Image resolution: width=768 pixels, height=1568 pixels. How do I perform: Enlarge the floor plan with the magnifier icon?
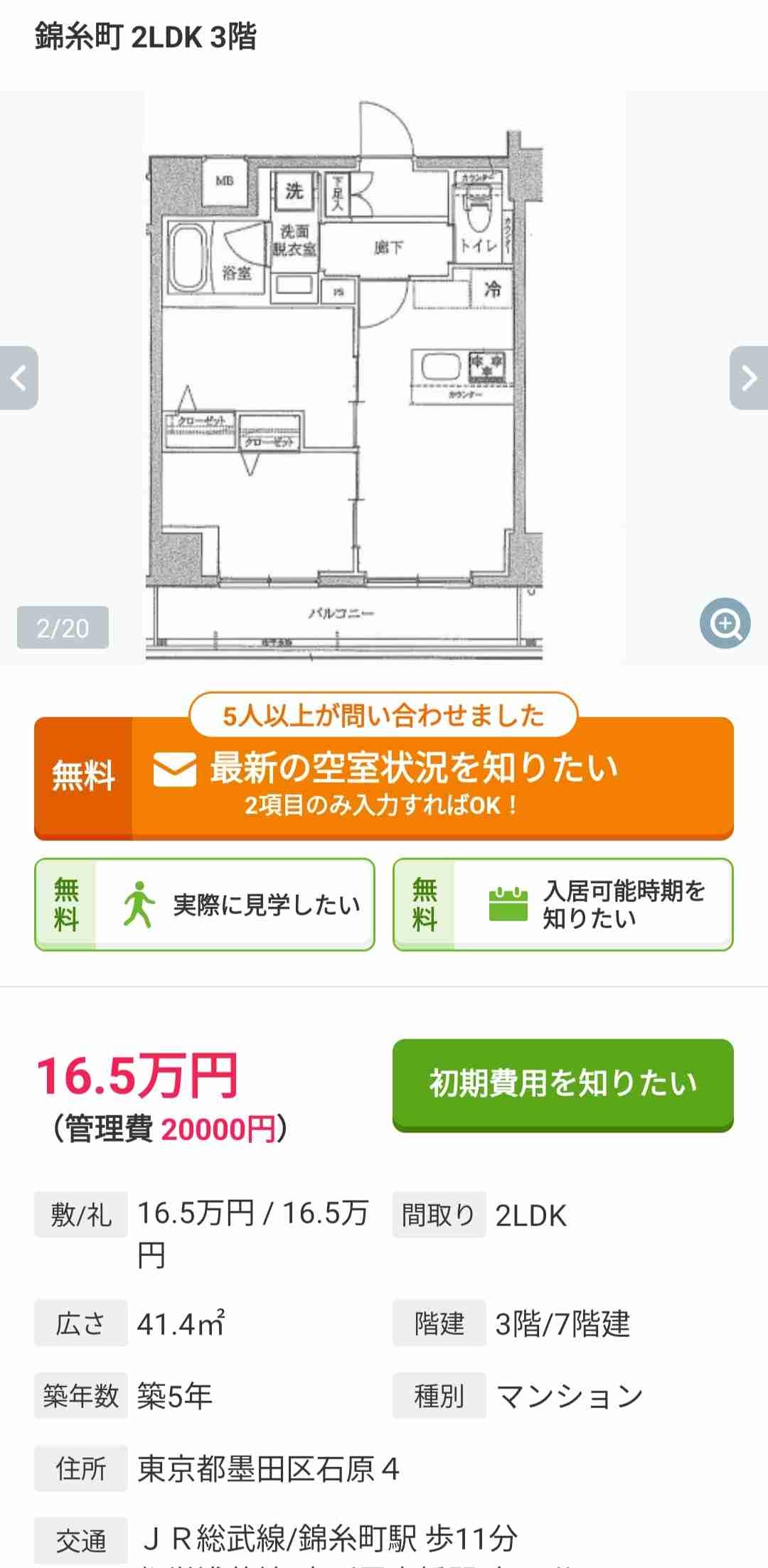(725, 623)
